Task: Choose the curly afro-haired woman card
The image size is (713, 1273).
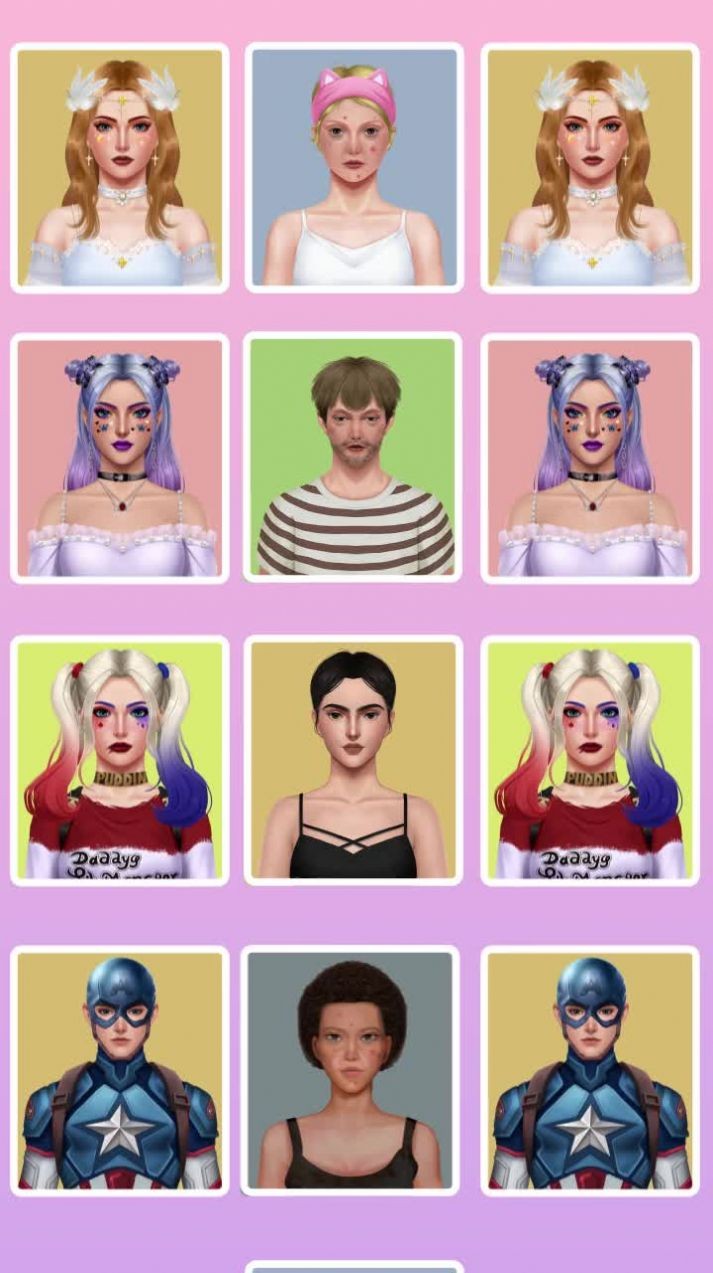Action: tap(352, 1070)
